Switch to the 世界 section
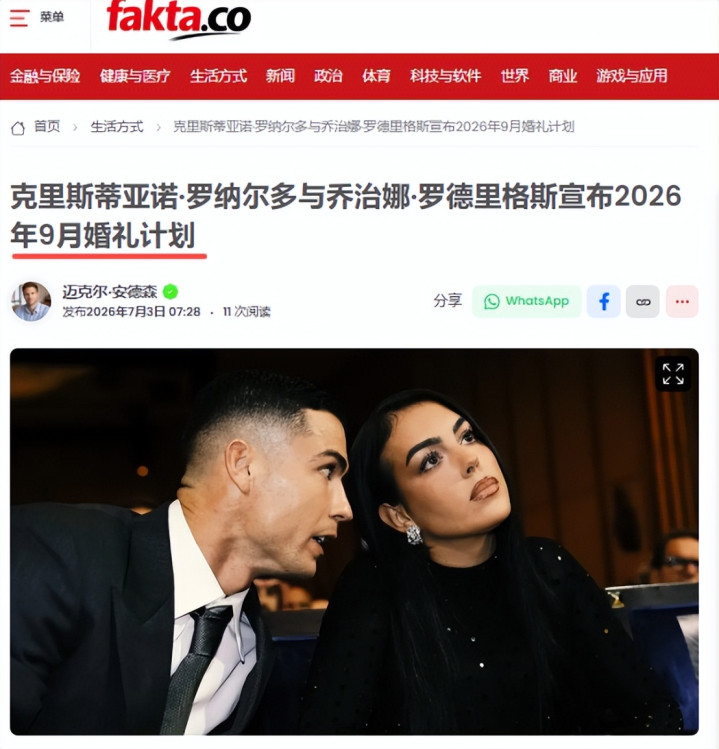 (x=515, y=76)
